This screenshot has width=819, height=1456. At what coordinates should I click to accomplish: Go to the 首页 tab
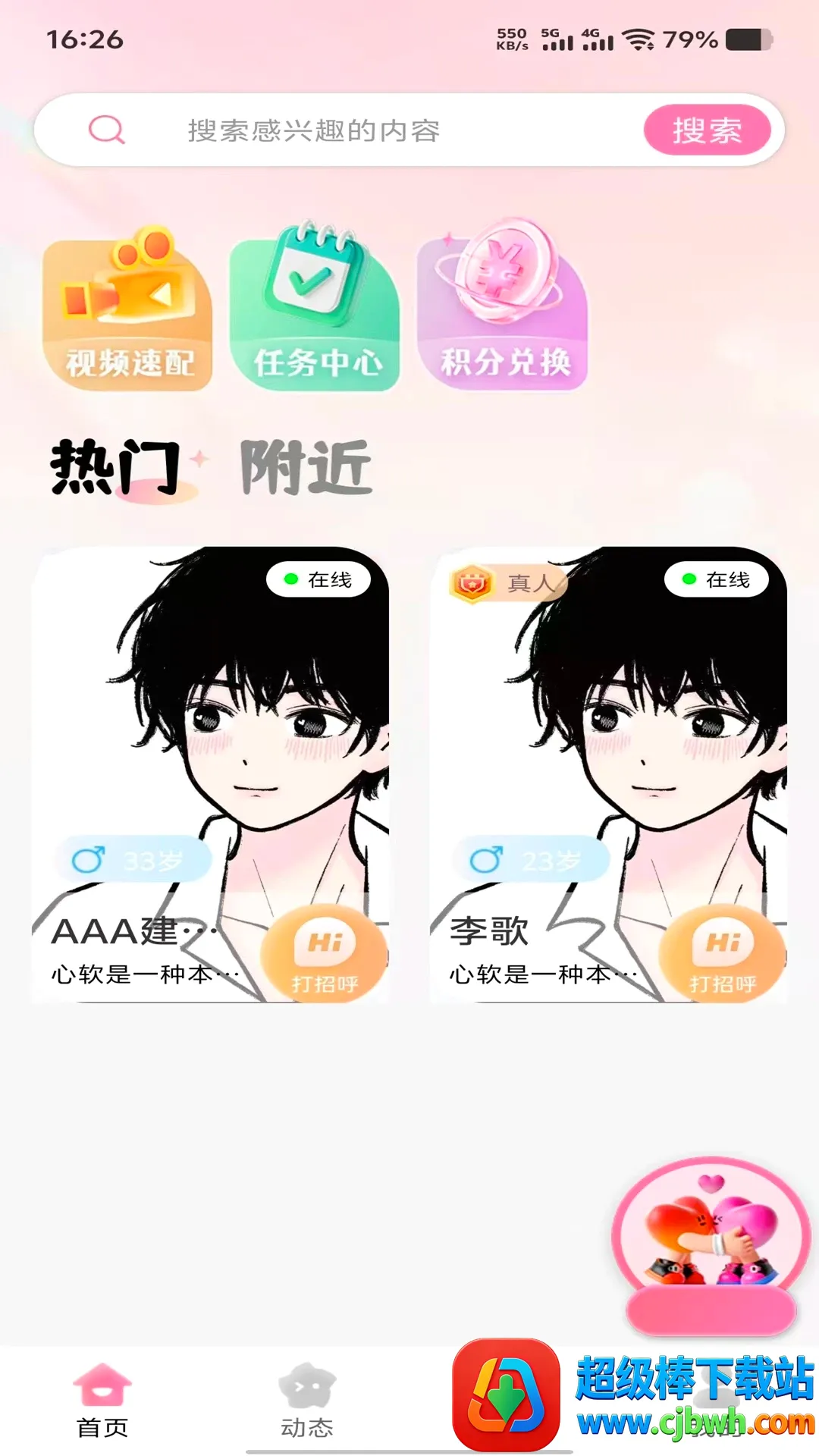point(102,1400)
